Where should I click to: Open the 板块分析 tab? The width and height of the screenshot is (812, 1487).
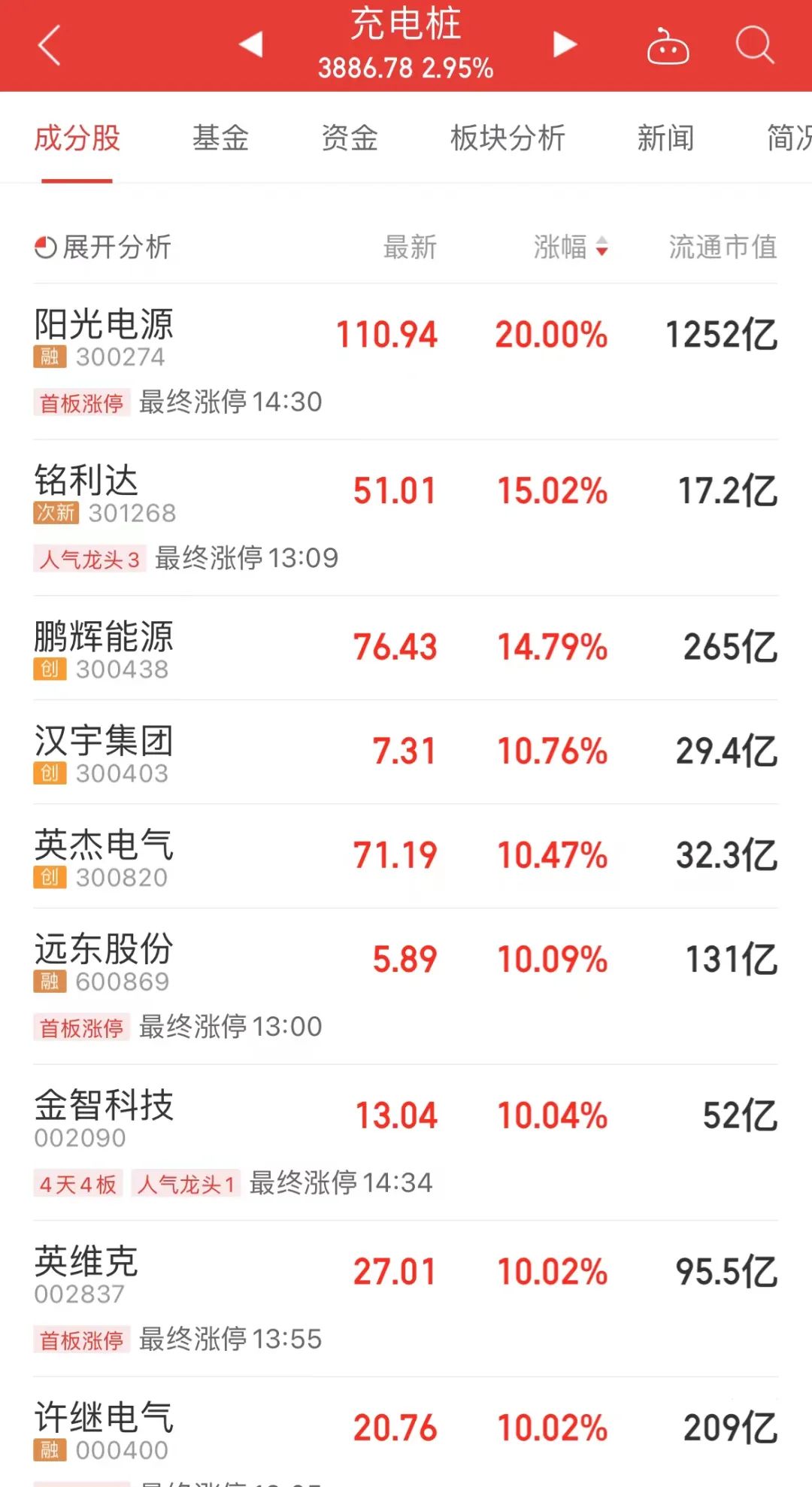507,138
